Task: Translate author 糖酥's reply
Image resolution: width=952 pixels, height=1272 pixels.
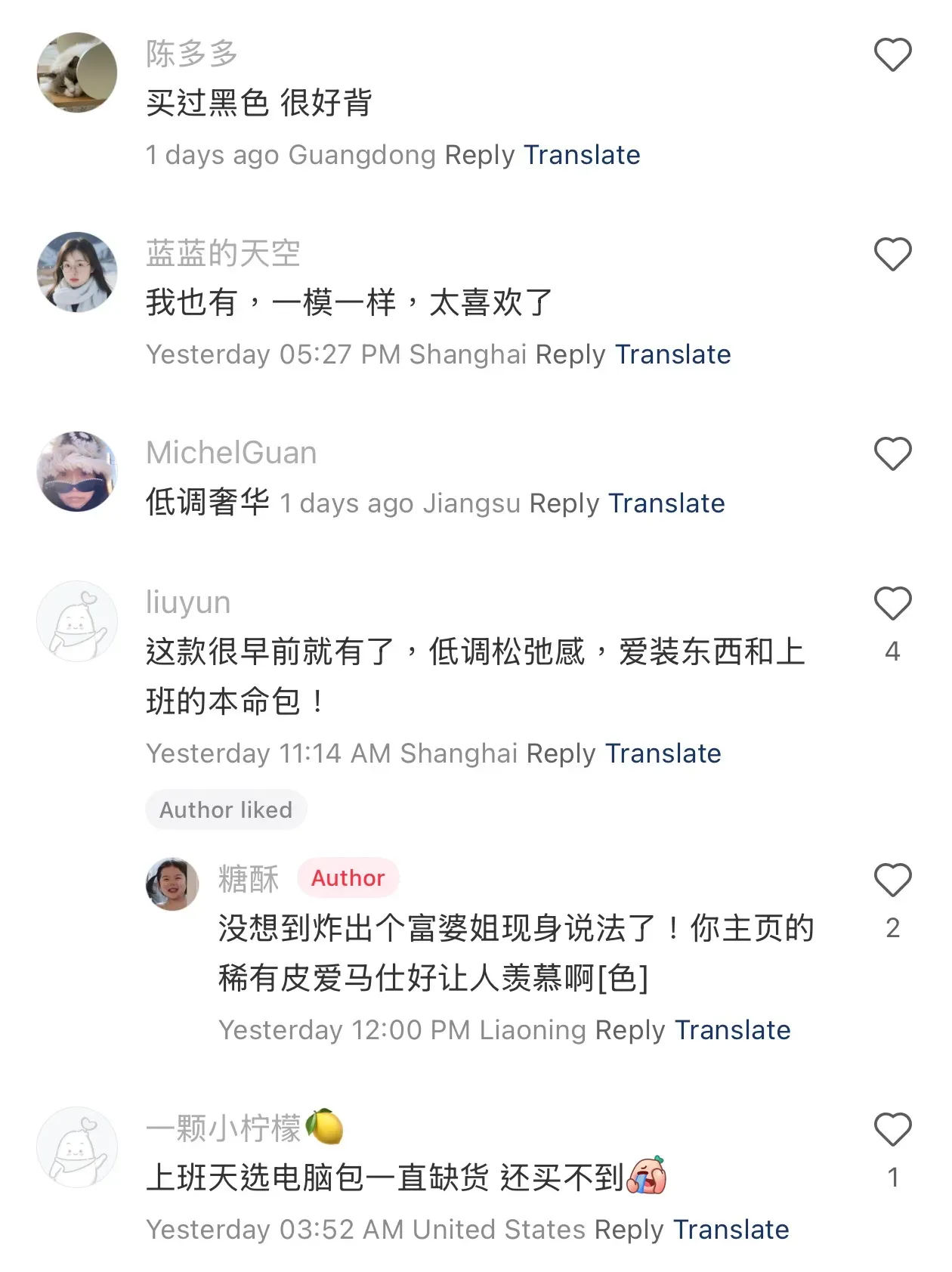Action: click(732, 1030)
